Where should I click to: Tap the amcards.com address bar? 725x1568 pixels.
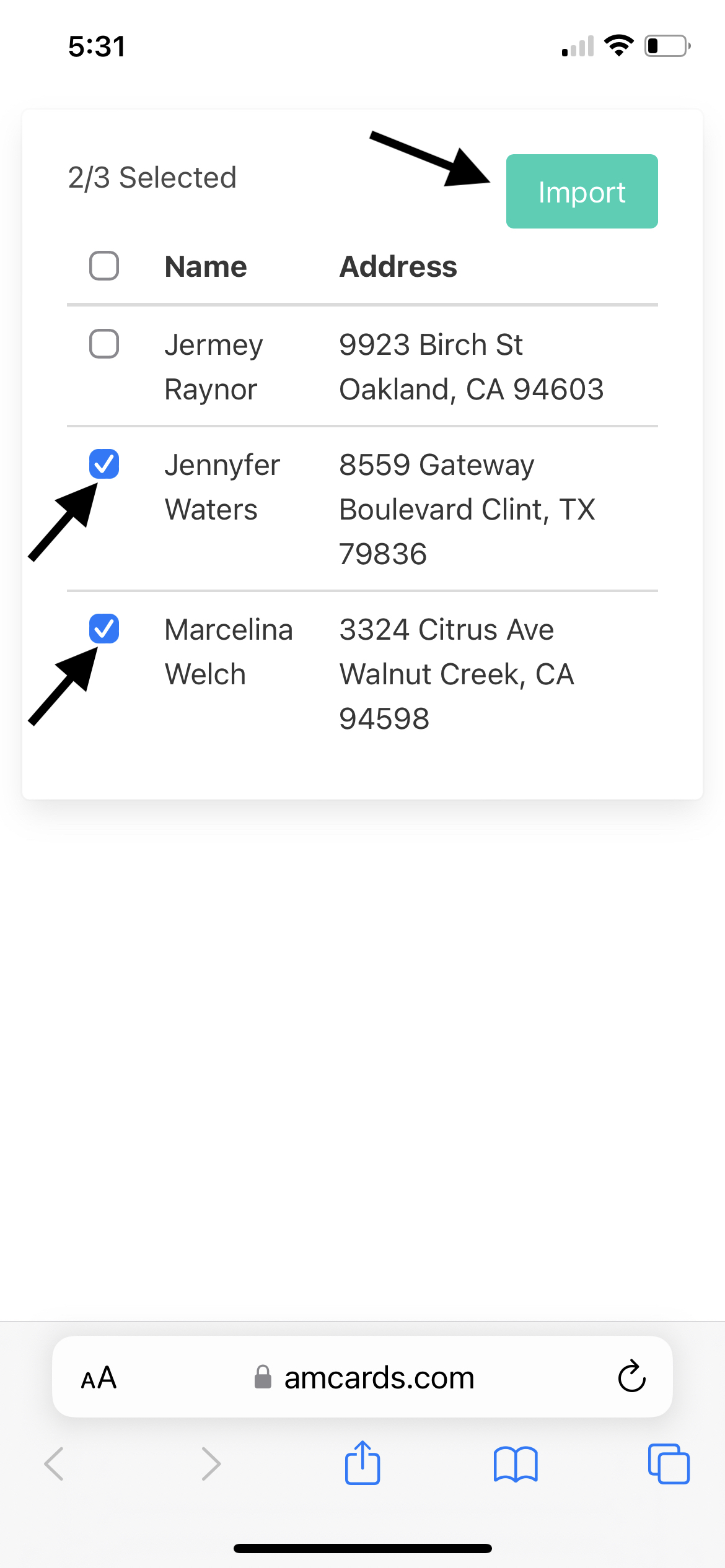[x=379, y=1378]
